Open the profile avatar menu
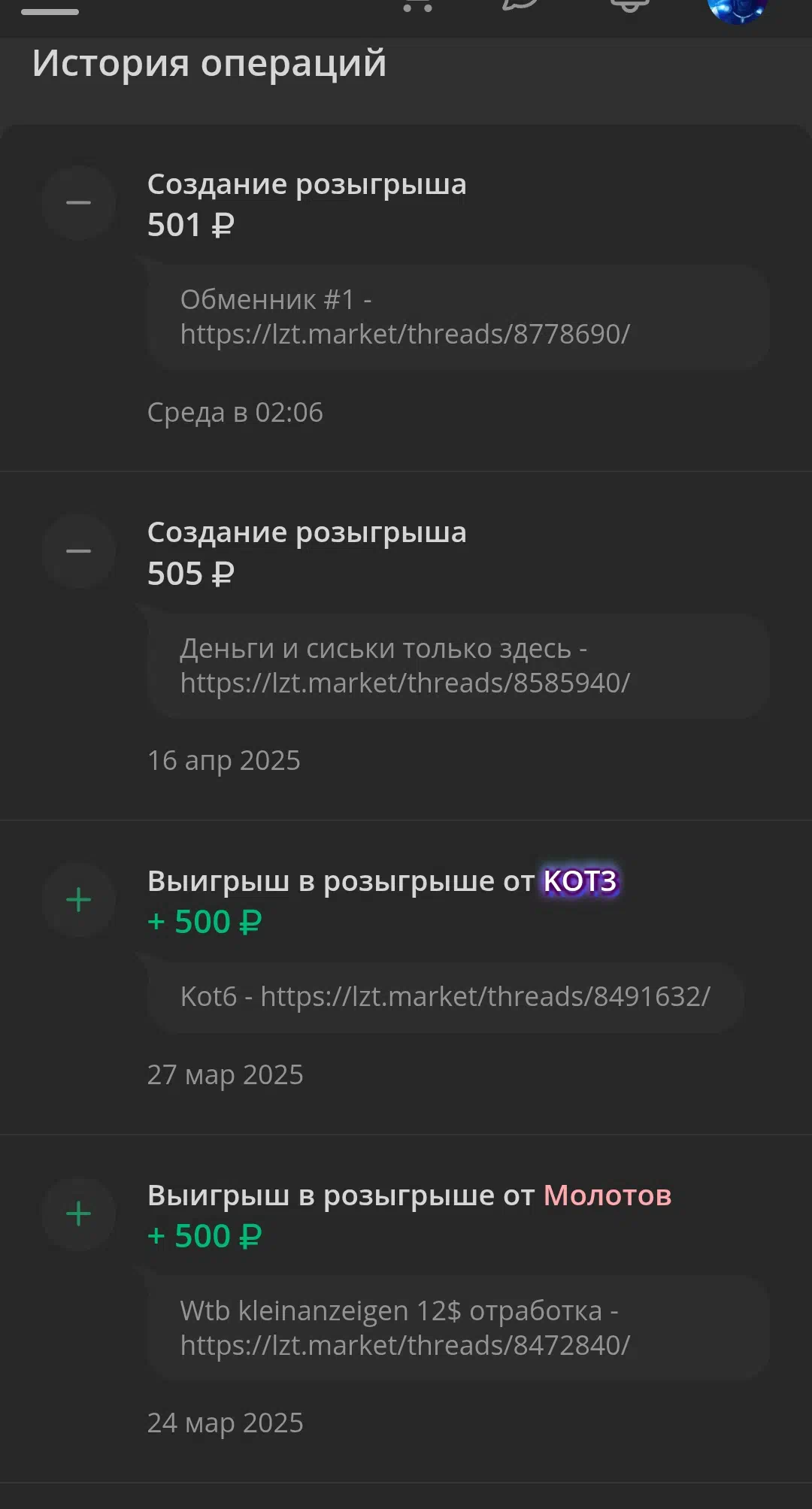The height and width of the screenshot is (1509, 812). 737,9
